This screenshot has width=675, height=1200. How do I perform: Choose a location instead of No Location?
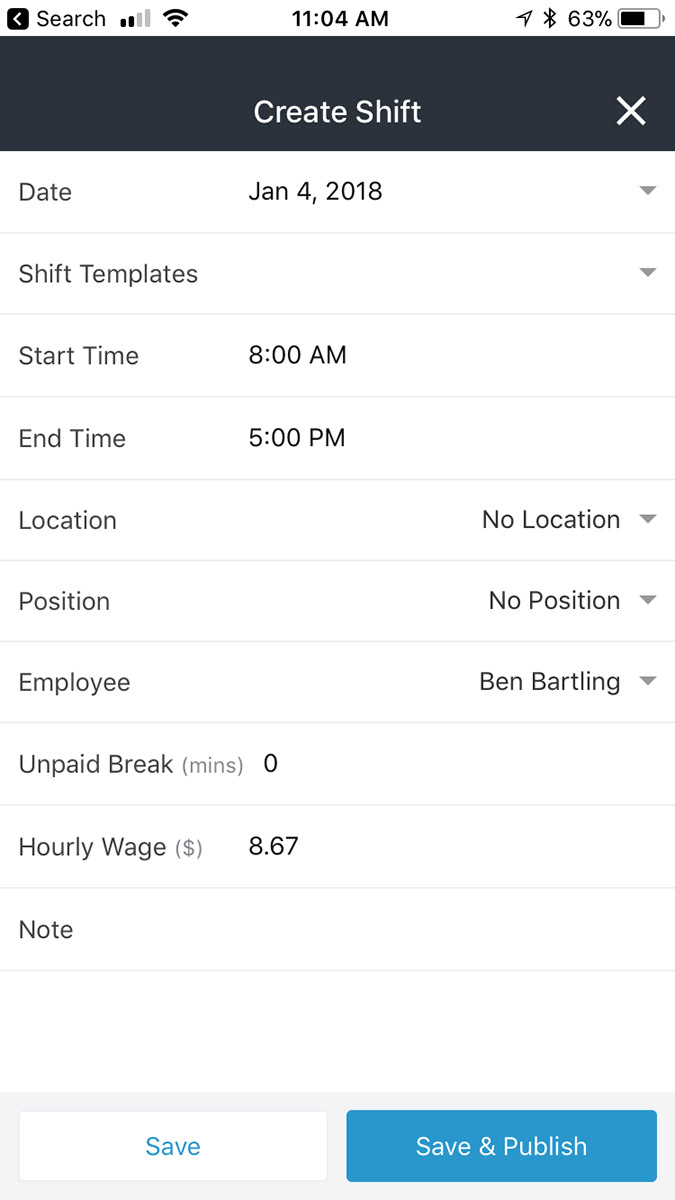point(337,520)
